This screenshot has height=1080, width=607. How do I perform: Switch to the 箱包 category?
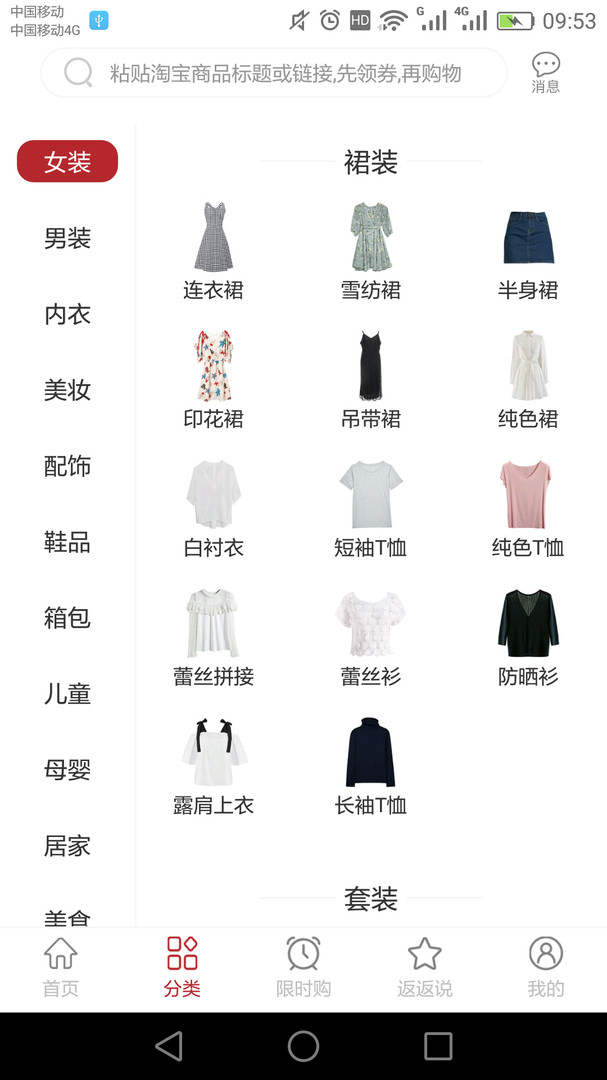[67, 618]
